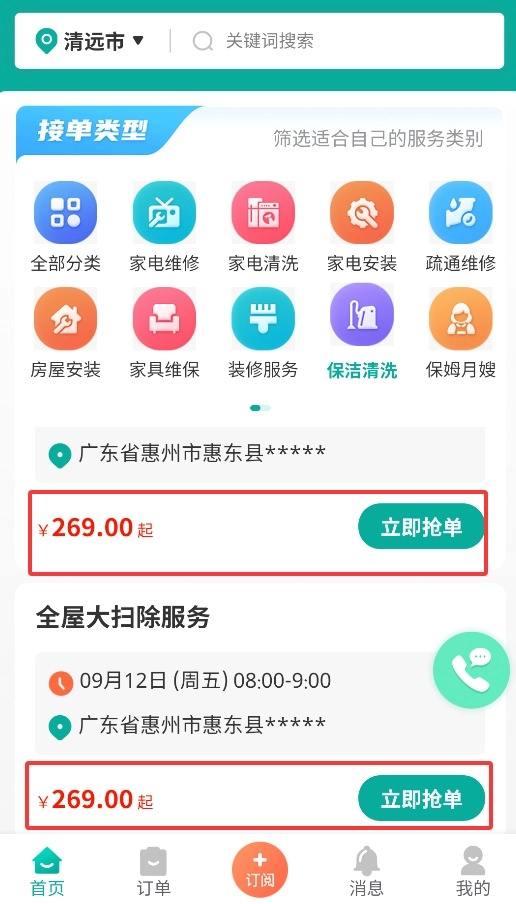Open the 家电维修 category
This screenshot has width=516, height=904.
click(x=164, y=227)
